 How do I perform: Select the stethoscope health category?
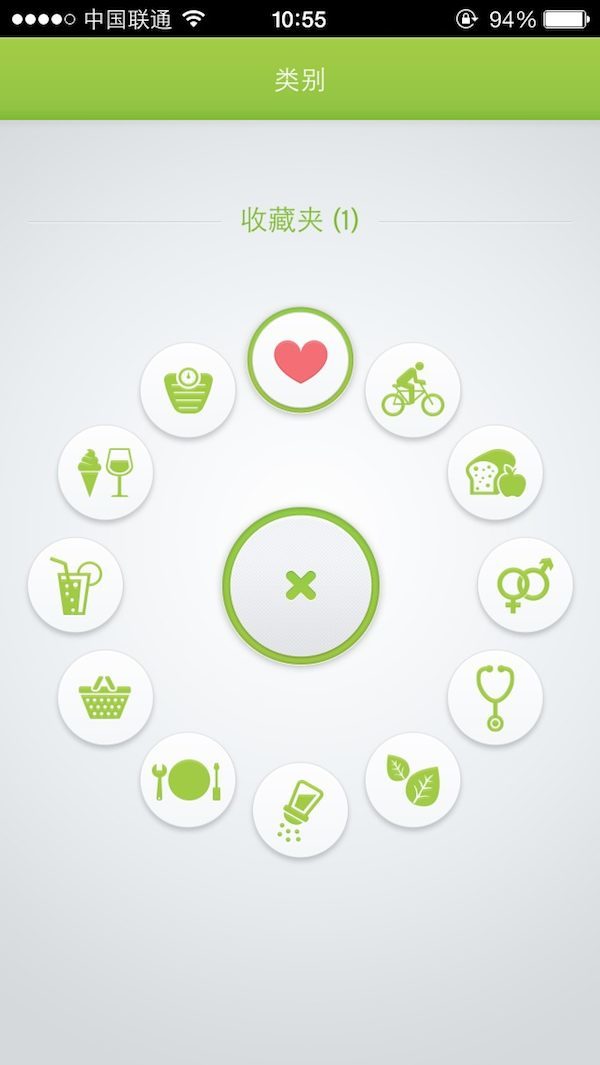click(495, 697)
